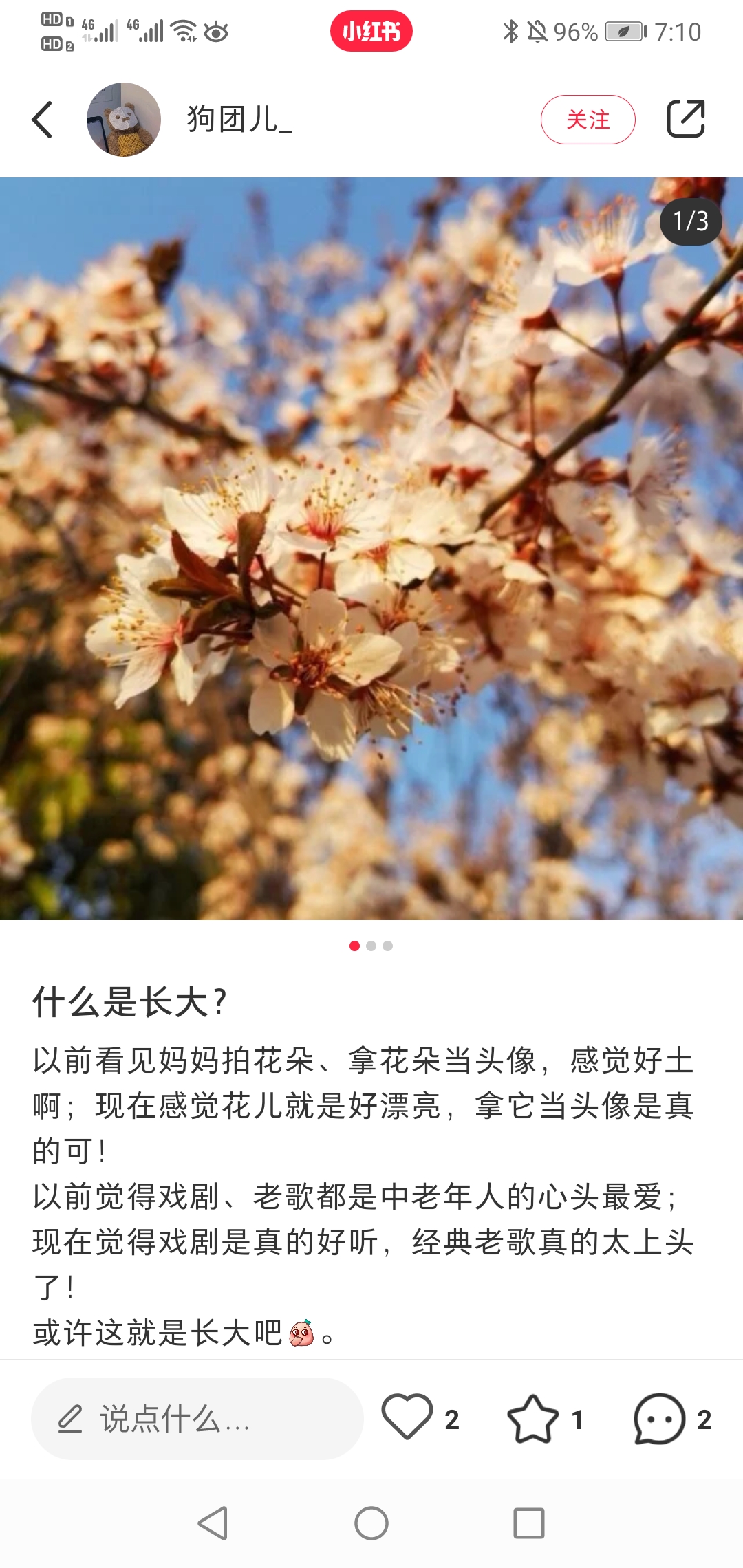Save the post with the star icon
The image size is (743, 1568).
pos(533,1418)
